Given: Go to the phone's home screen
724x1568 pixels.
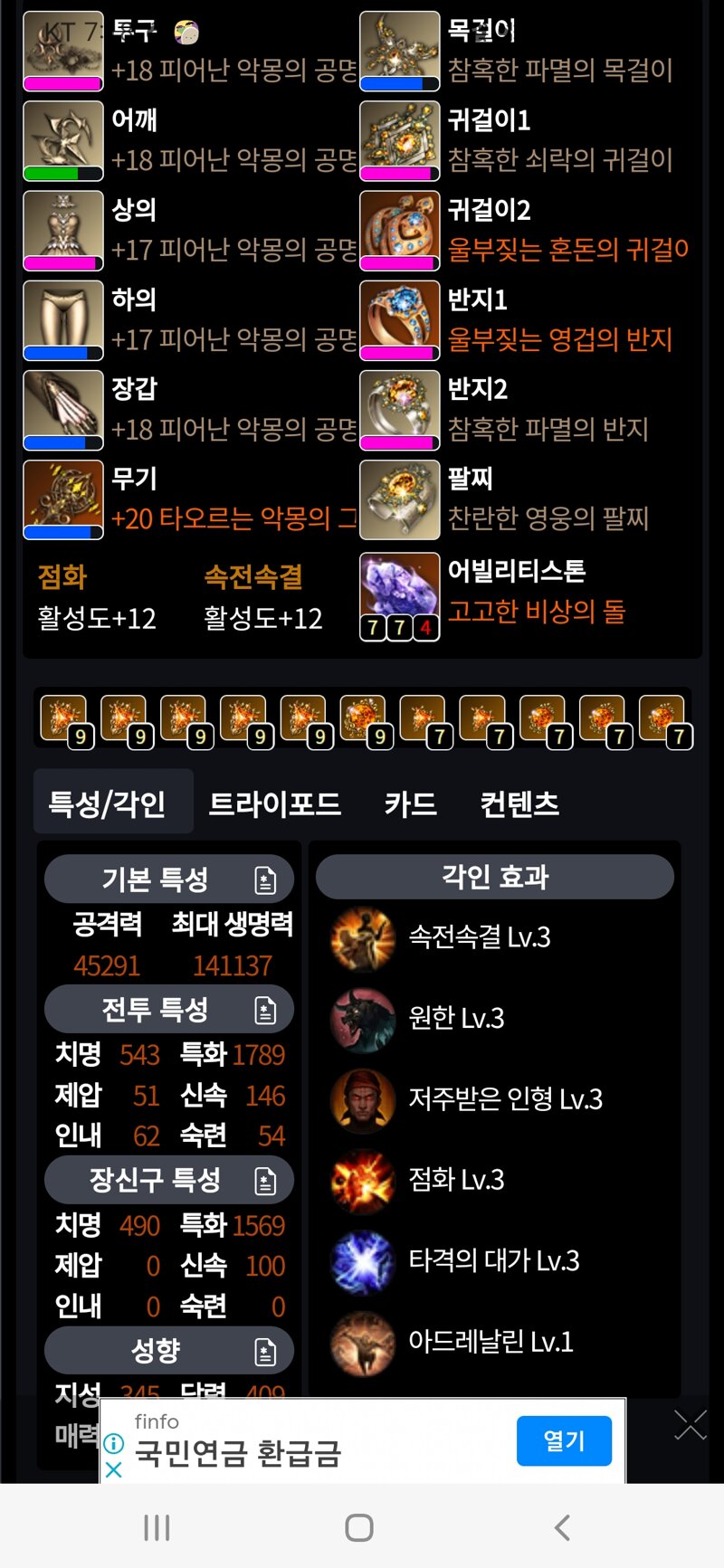Looking at the screenshot, I should click(x=359, y=1528).
